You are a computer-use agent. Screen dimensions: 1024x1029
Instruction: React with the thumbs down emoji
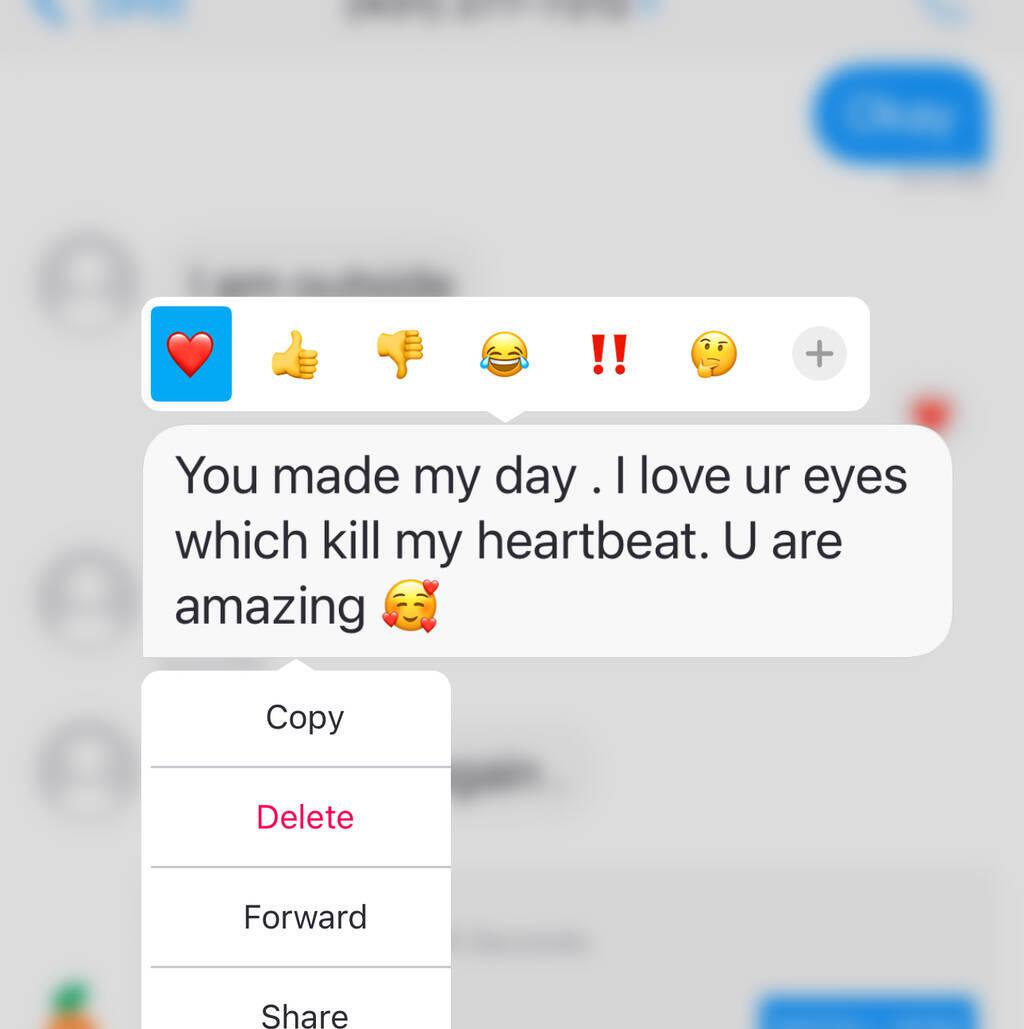point(400,354)
